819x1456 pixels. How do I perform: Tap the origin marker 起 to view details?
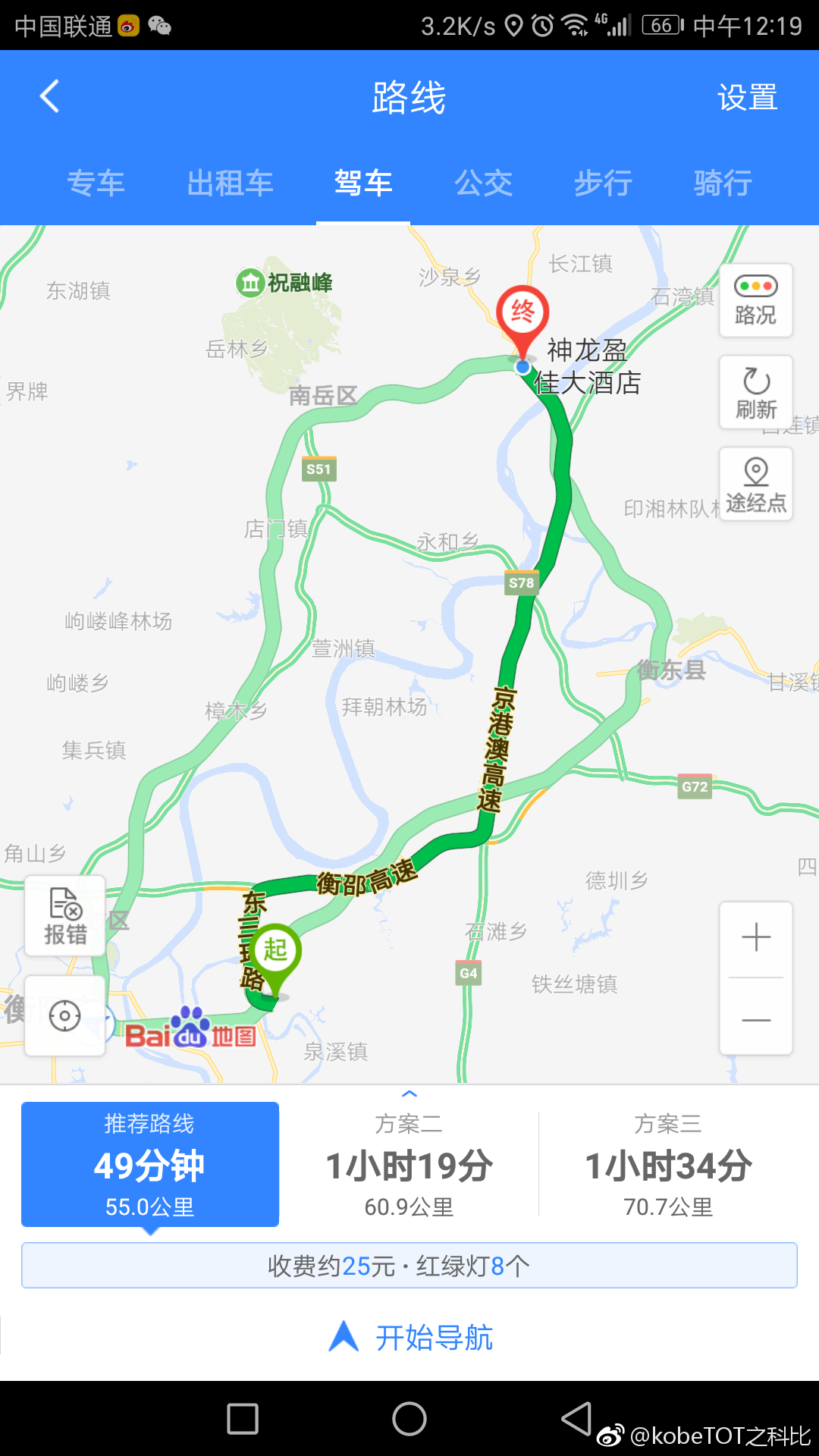[277, 946]
